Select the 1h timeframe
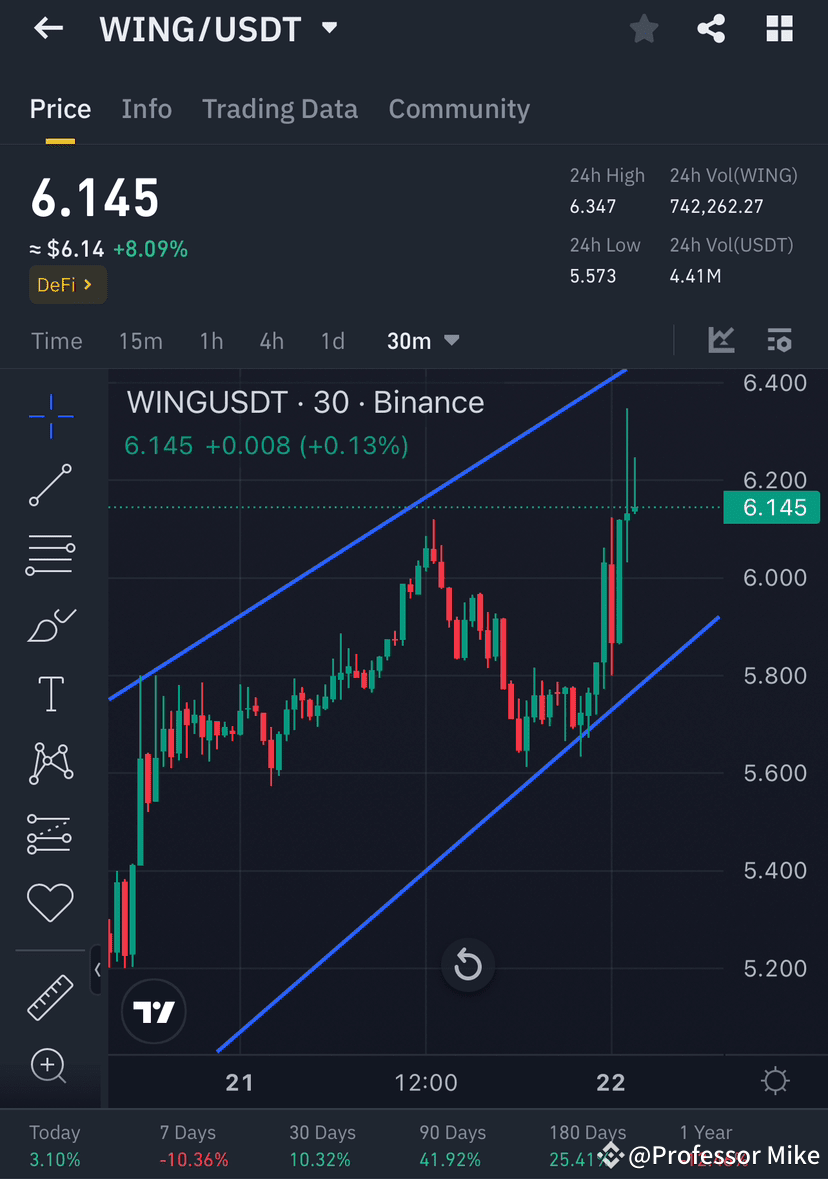 [x=211, y=340]
